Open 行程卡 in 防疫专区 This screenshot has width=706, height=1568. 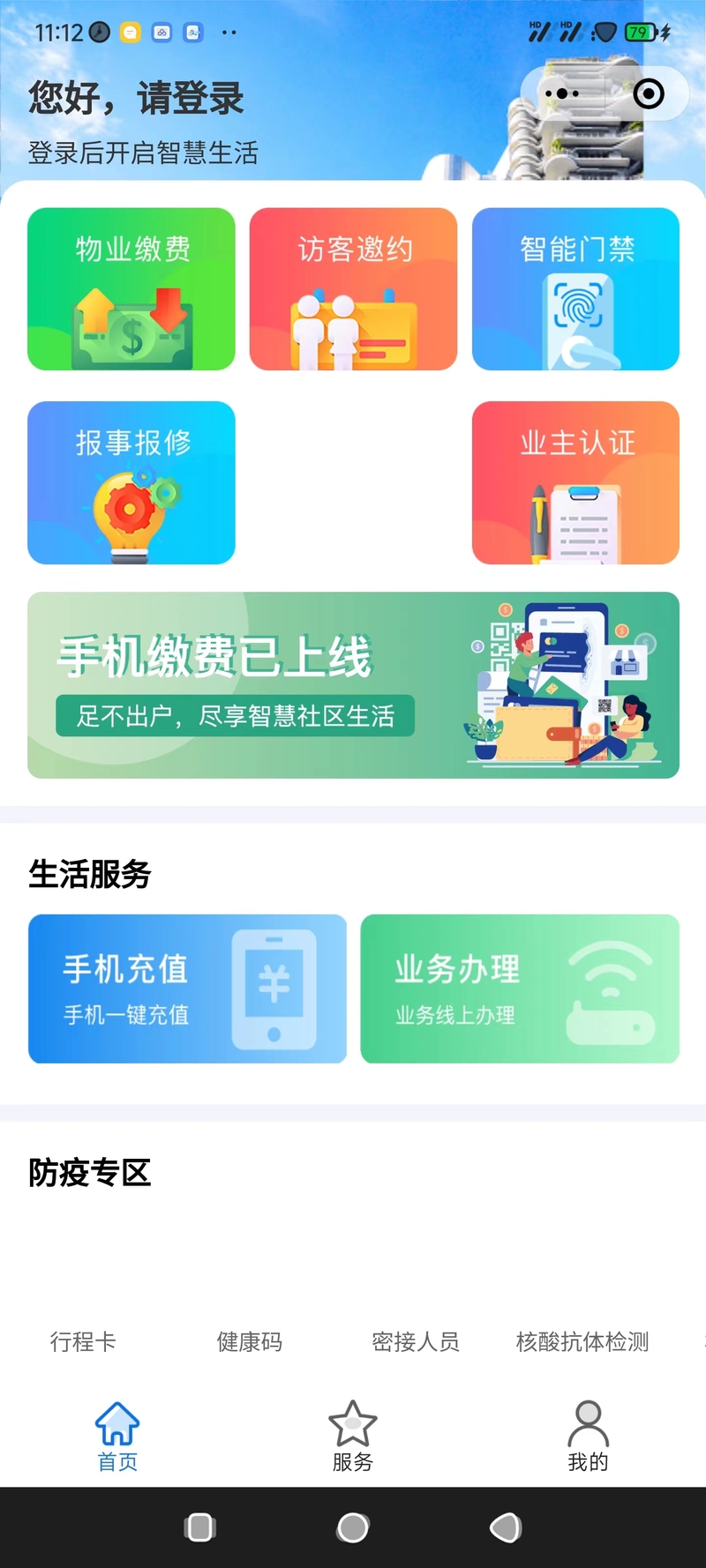tap(83, 1341)
